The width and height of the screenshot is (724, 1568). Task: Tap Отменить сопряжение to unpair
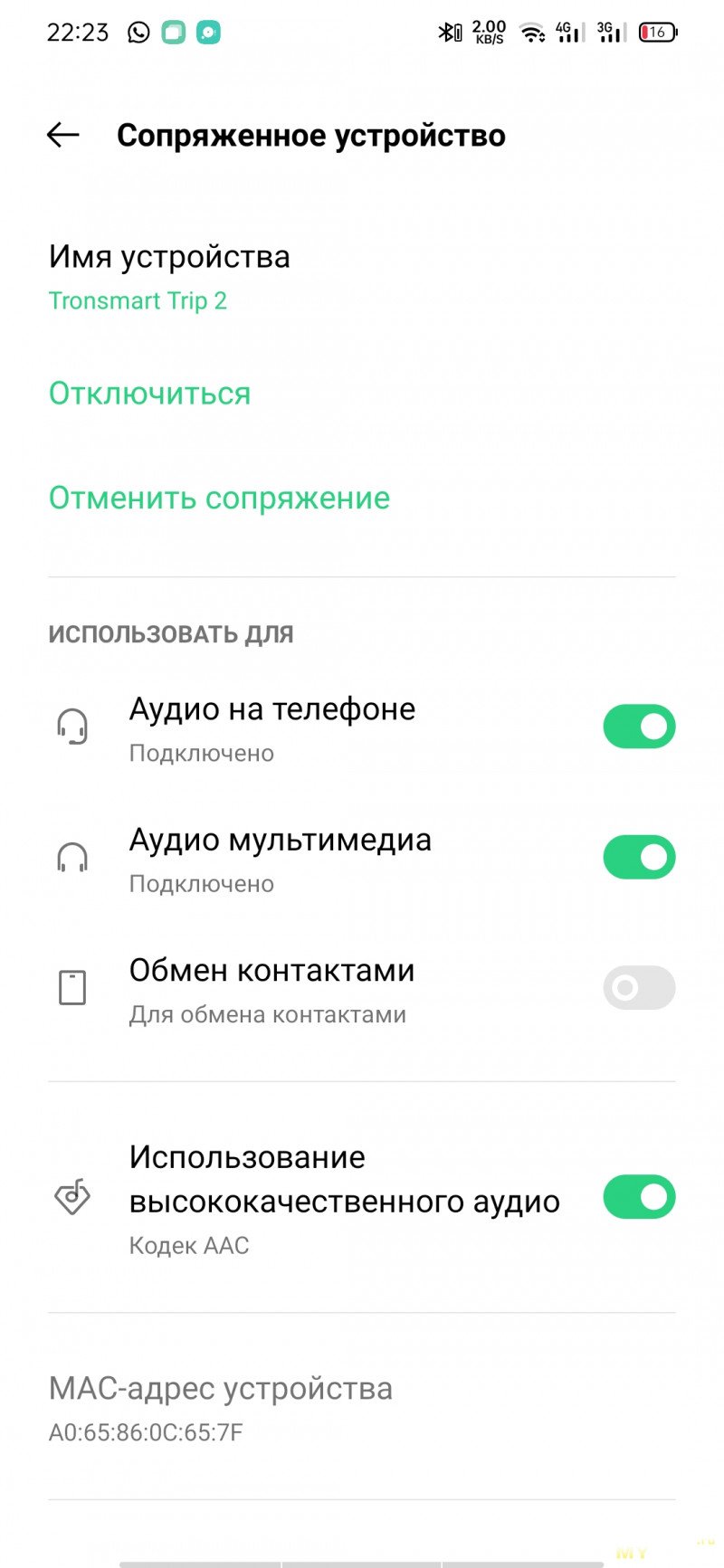click(x=219, y=498)
